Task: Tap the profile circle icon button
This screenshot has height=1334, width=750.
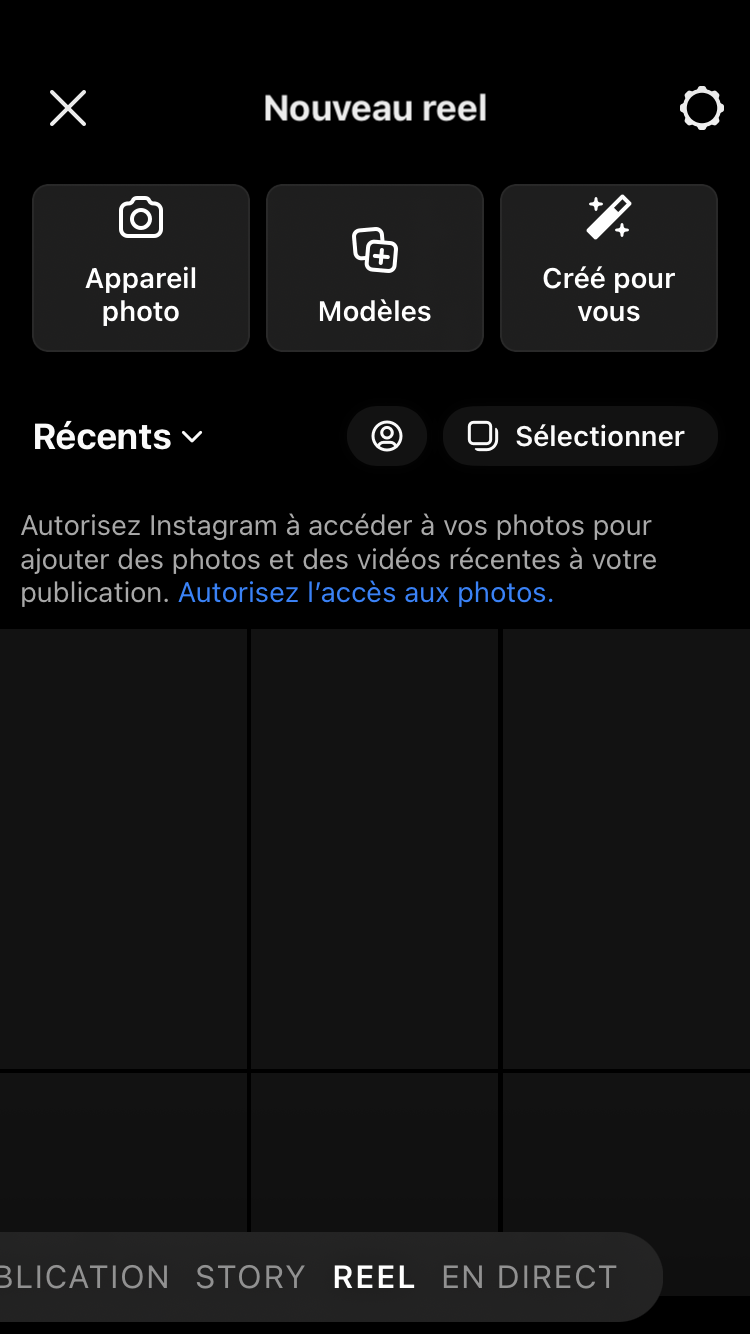Action: pyautogui.click(x=387, y=436)
